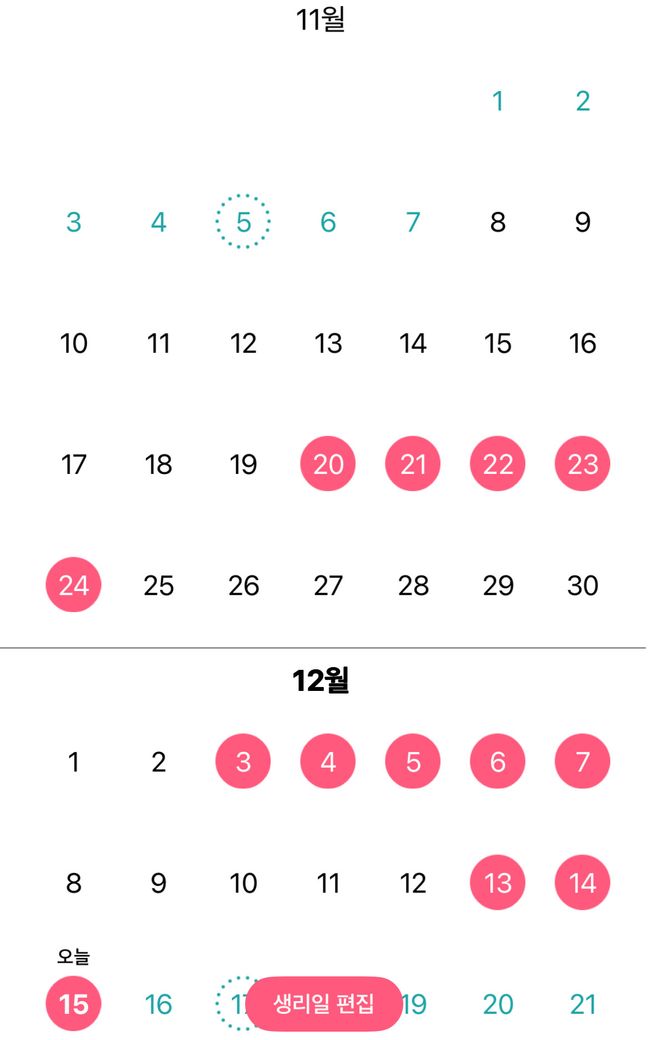The height and width of the screenshot is (1040, 649).
Task: Open November 24 on the calendar
Action: 74,585
